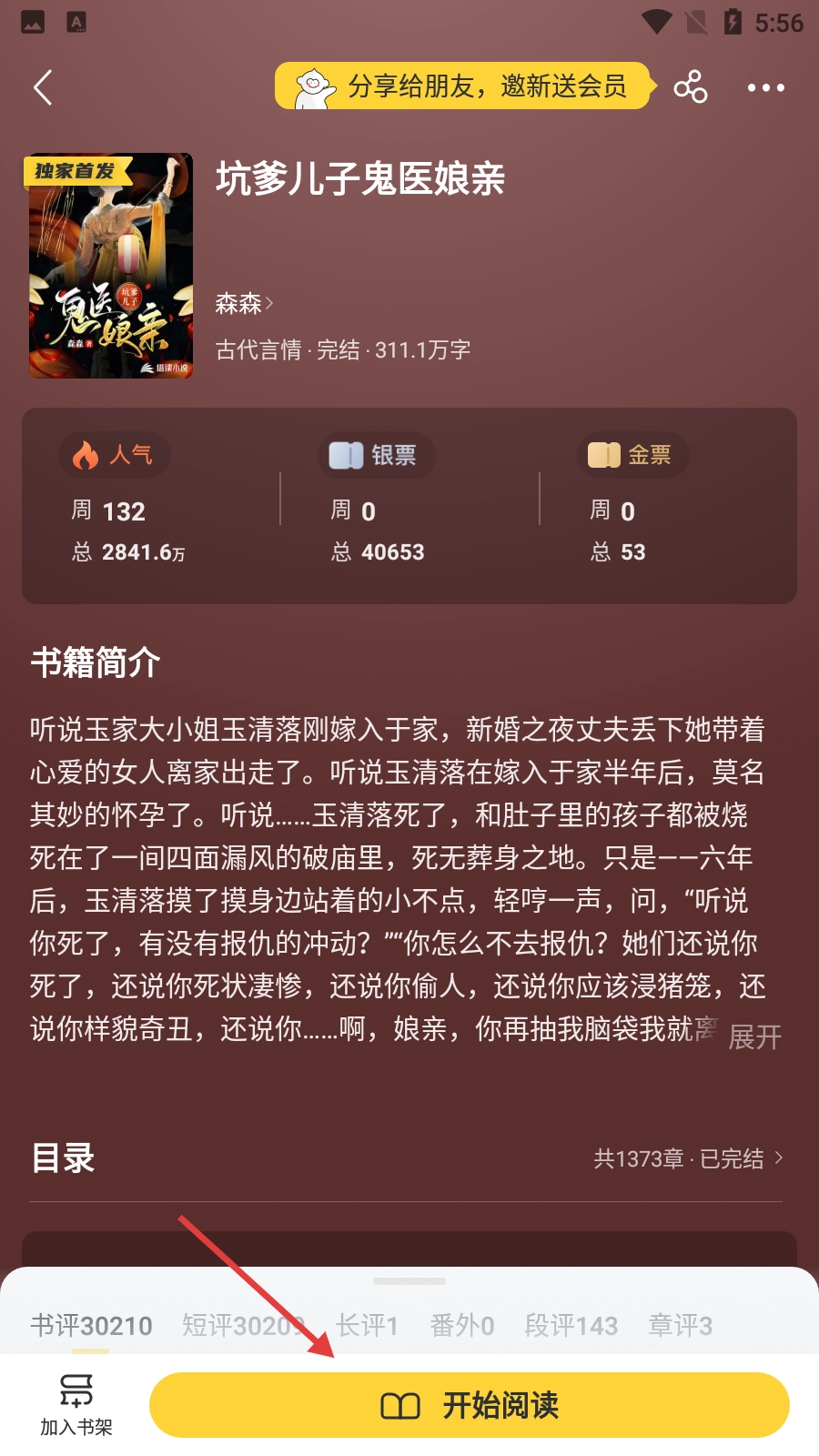Open the three-dot overflow menu
The image size is (819, 1456).
pos(765,88)
